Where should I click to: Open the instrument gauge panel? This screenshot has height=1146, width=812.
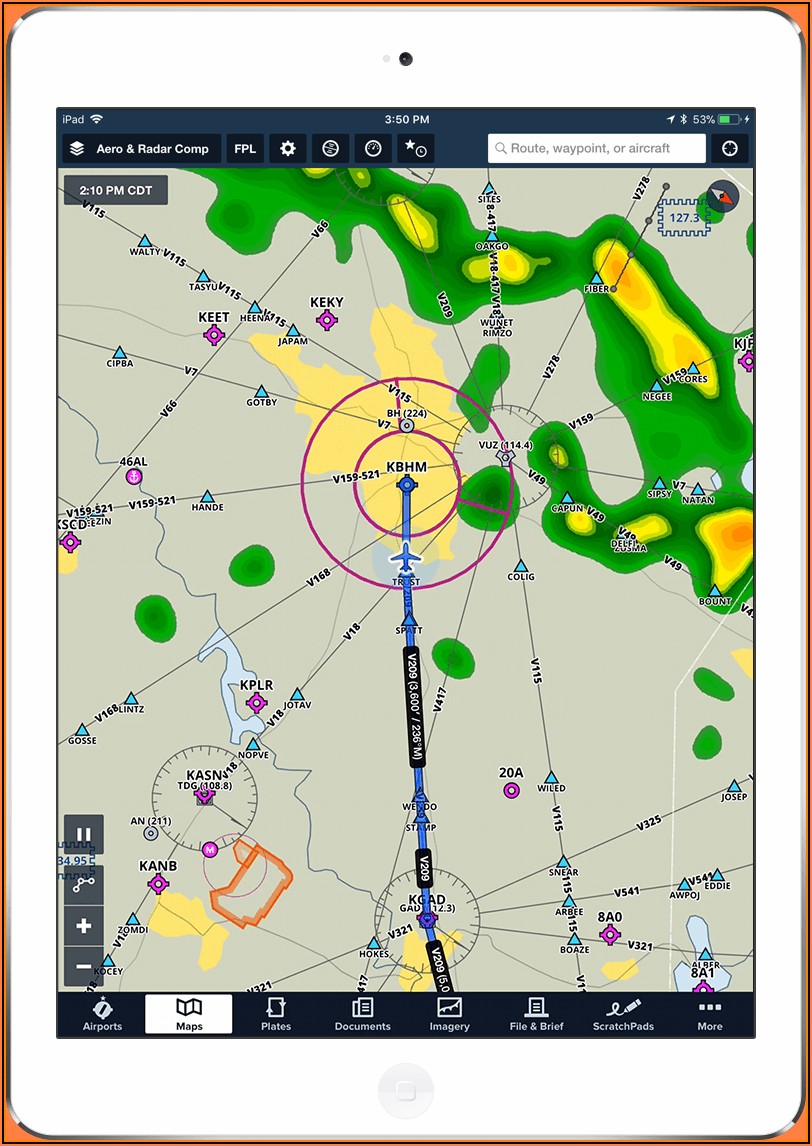coord(373,149)
